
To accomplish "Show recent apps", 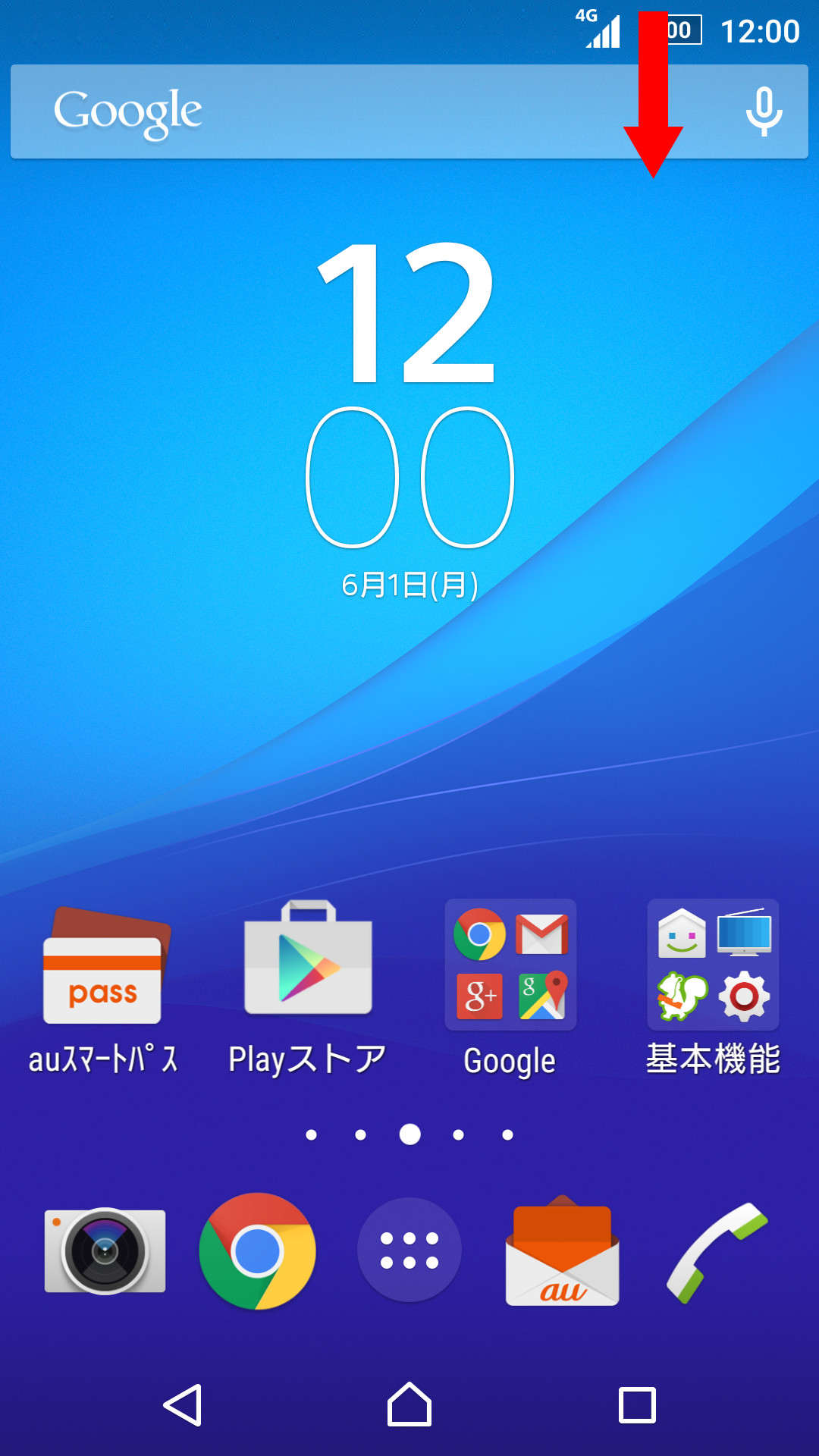I will pyautogui.click(x=637, y=1404).
